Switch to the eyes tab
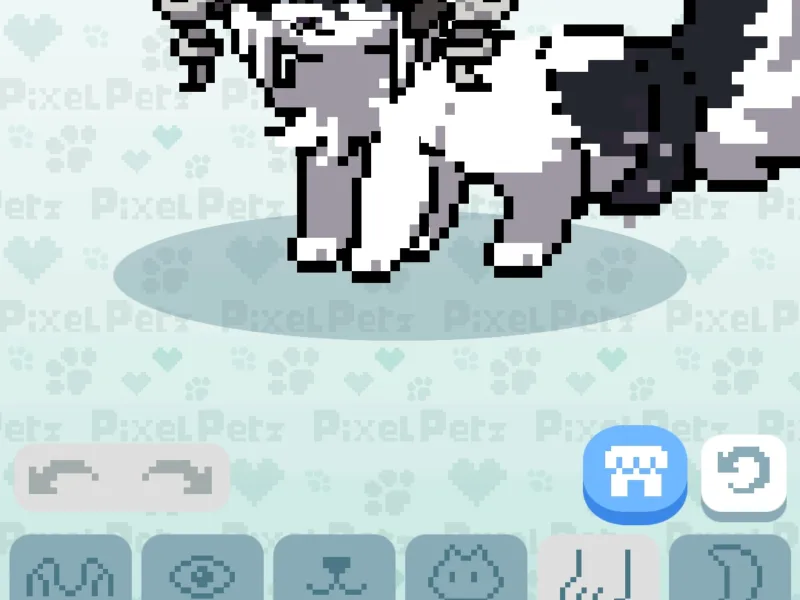The height and width of the screenshot is (600, 800). pos(202,572)
